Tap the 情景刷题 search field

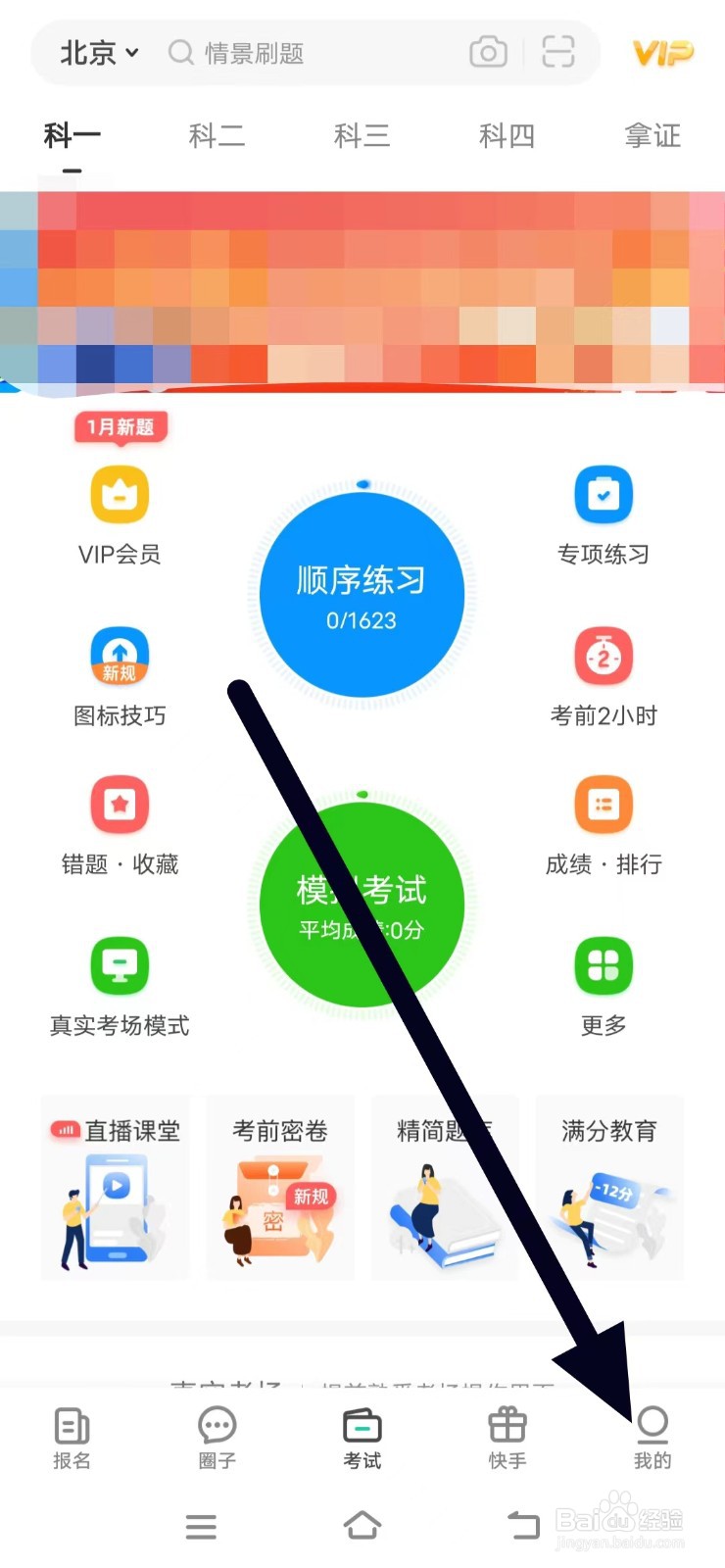(x=294, y=53)
